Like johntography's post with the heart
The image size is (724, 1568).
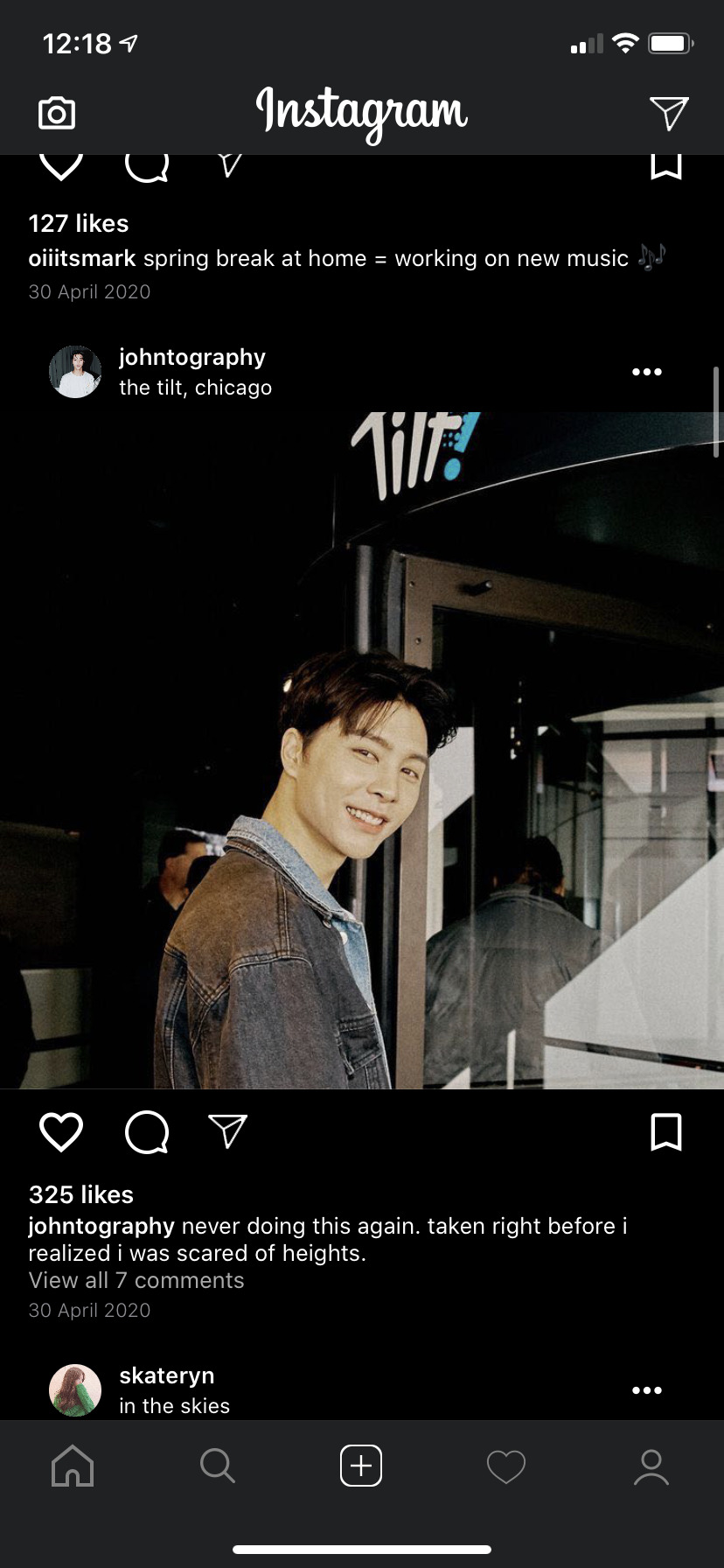coord(61,1131)
